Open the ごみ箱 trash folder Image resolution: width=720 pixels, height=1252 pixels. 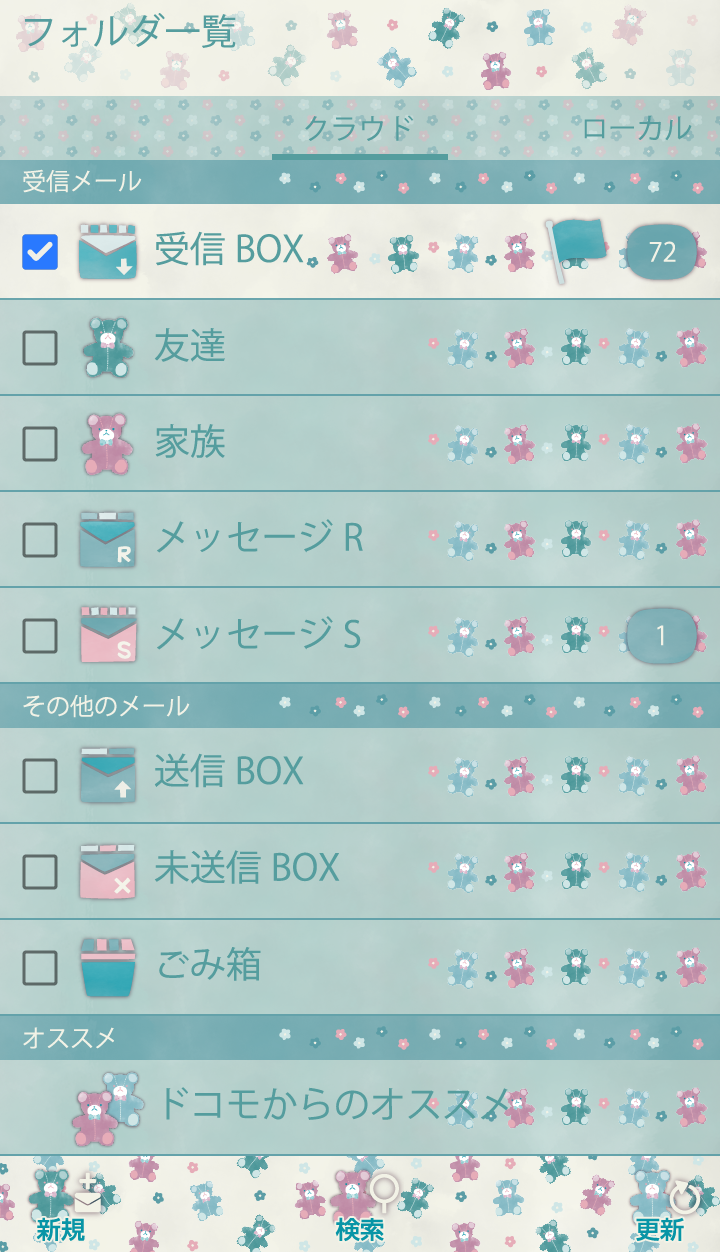pyautogui.click(x=210, y=966)
